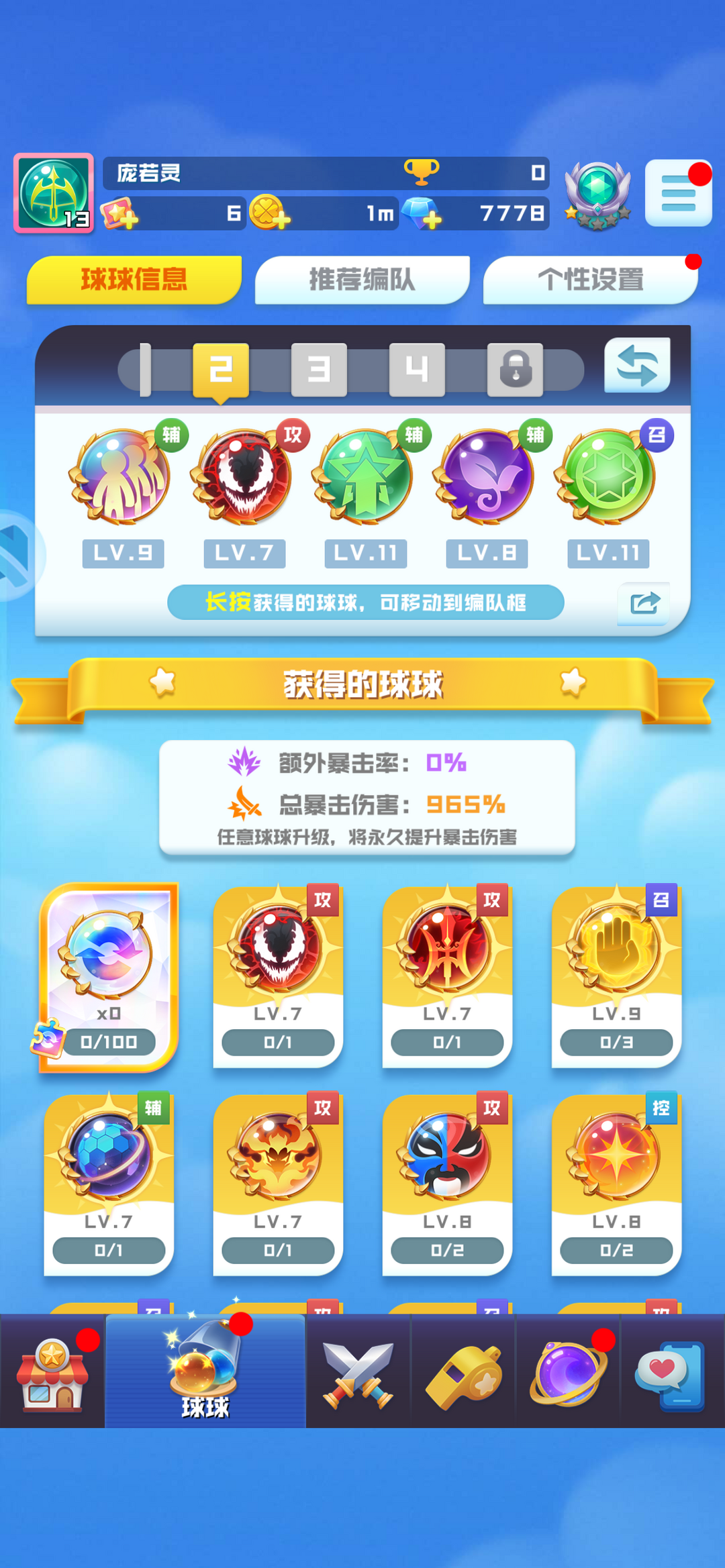Open player avatar profile
The width and height of the screenshot is (725, 1568).
54,193
